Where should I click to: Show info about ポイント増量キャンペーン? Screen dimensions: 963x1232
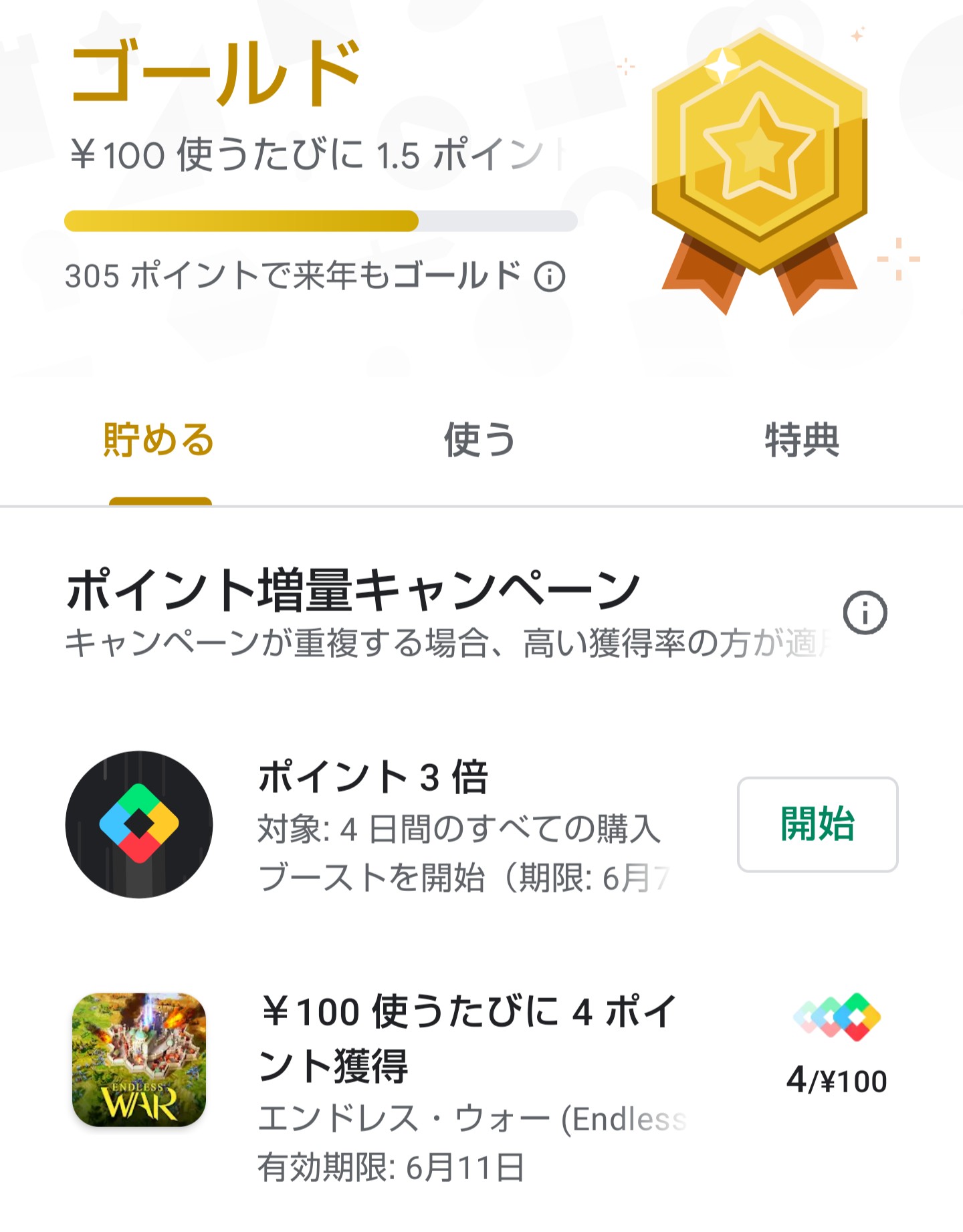pyautogui.click(x=865, y=612)
